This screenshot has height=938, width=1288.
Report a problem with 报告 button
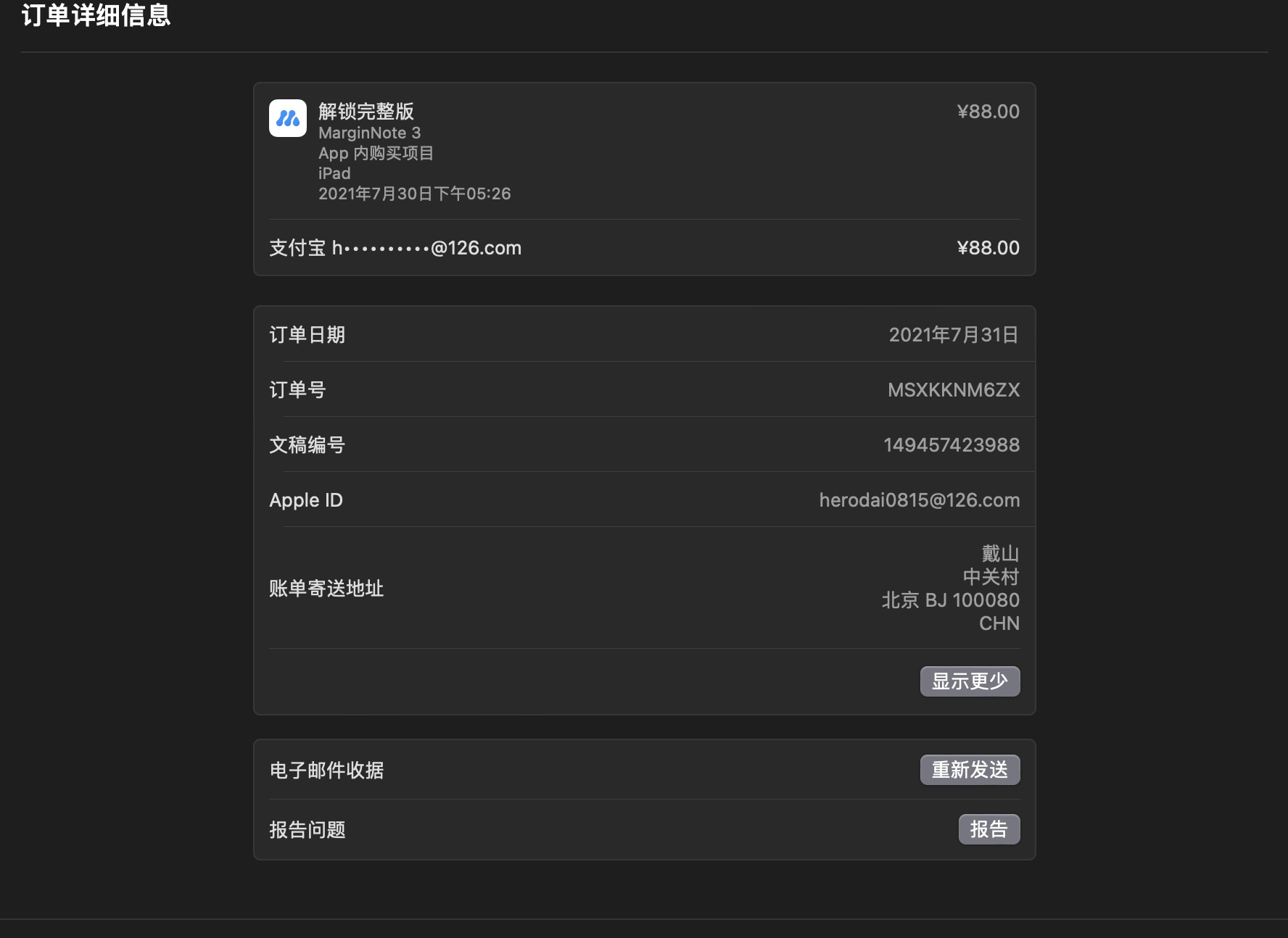click(x=989, y=829)
